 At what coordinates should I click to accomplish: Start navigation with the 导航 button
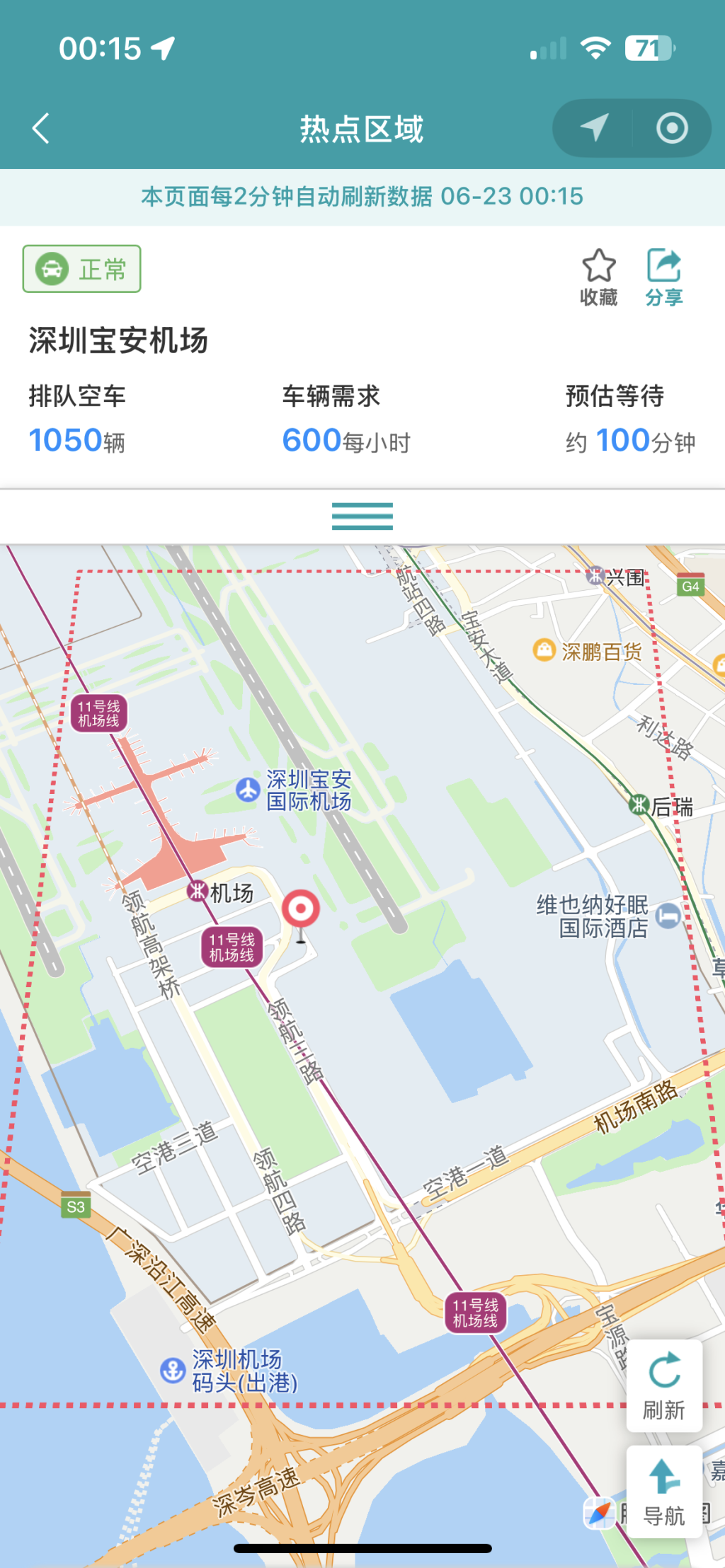point(663,1492)
